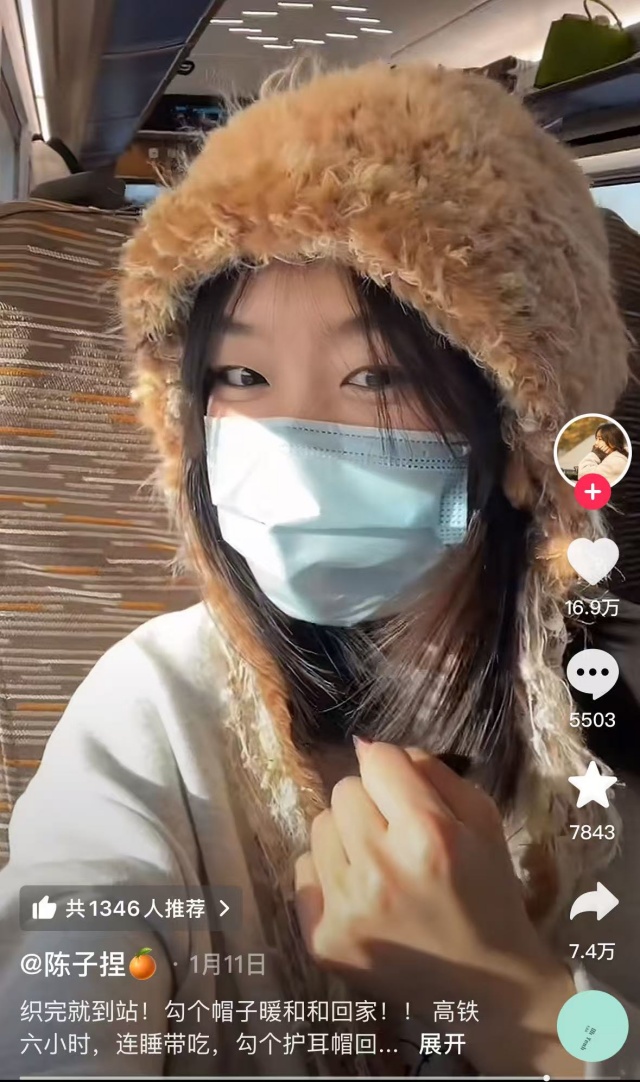
Task: Expand the caption by tapping 展开
Action: point(441,1045)
